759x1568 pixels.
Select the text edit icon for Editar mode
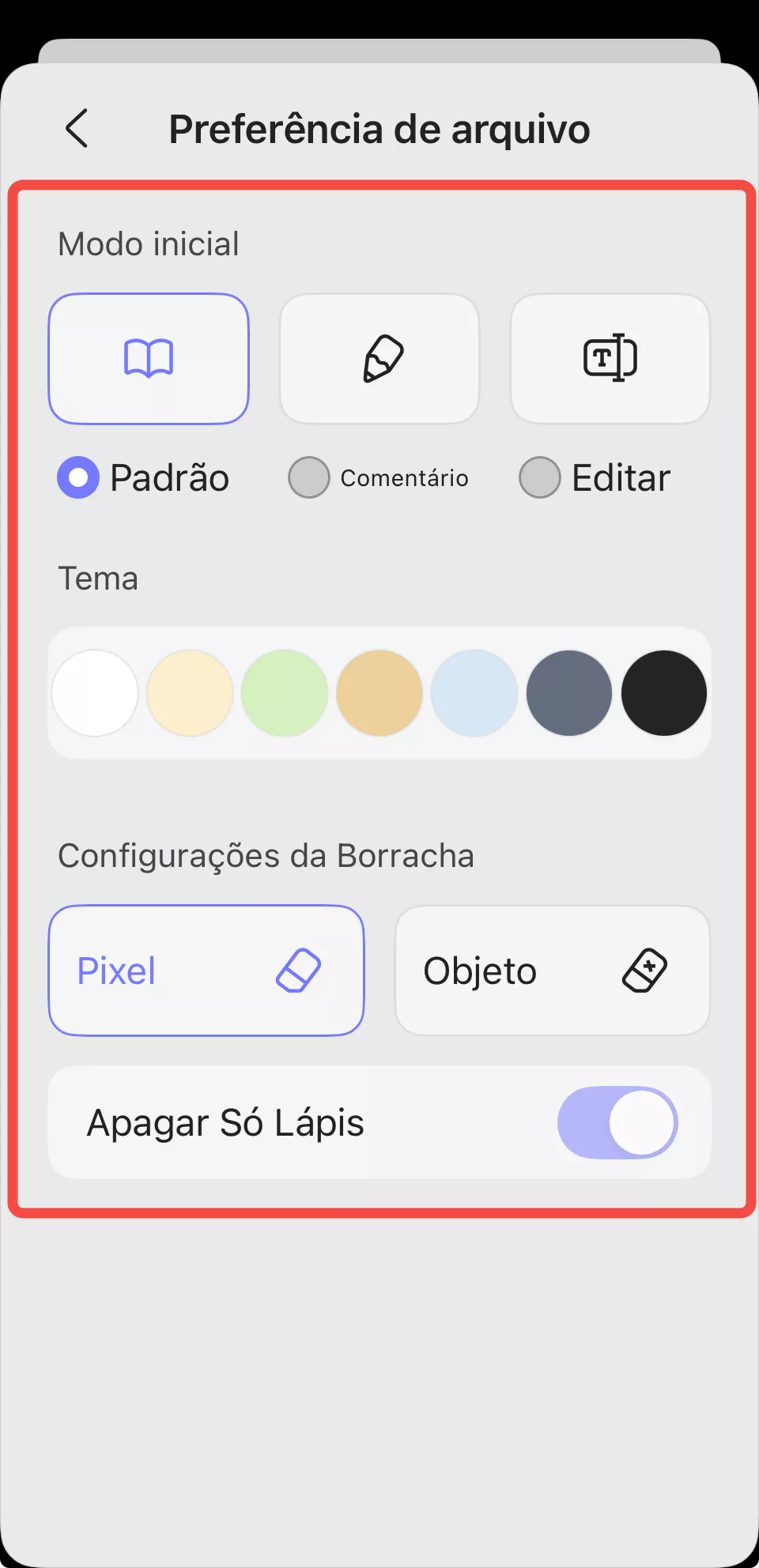pyautogui.click(x=610, y=358)
